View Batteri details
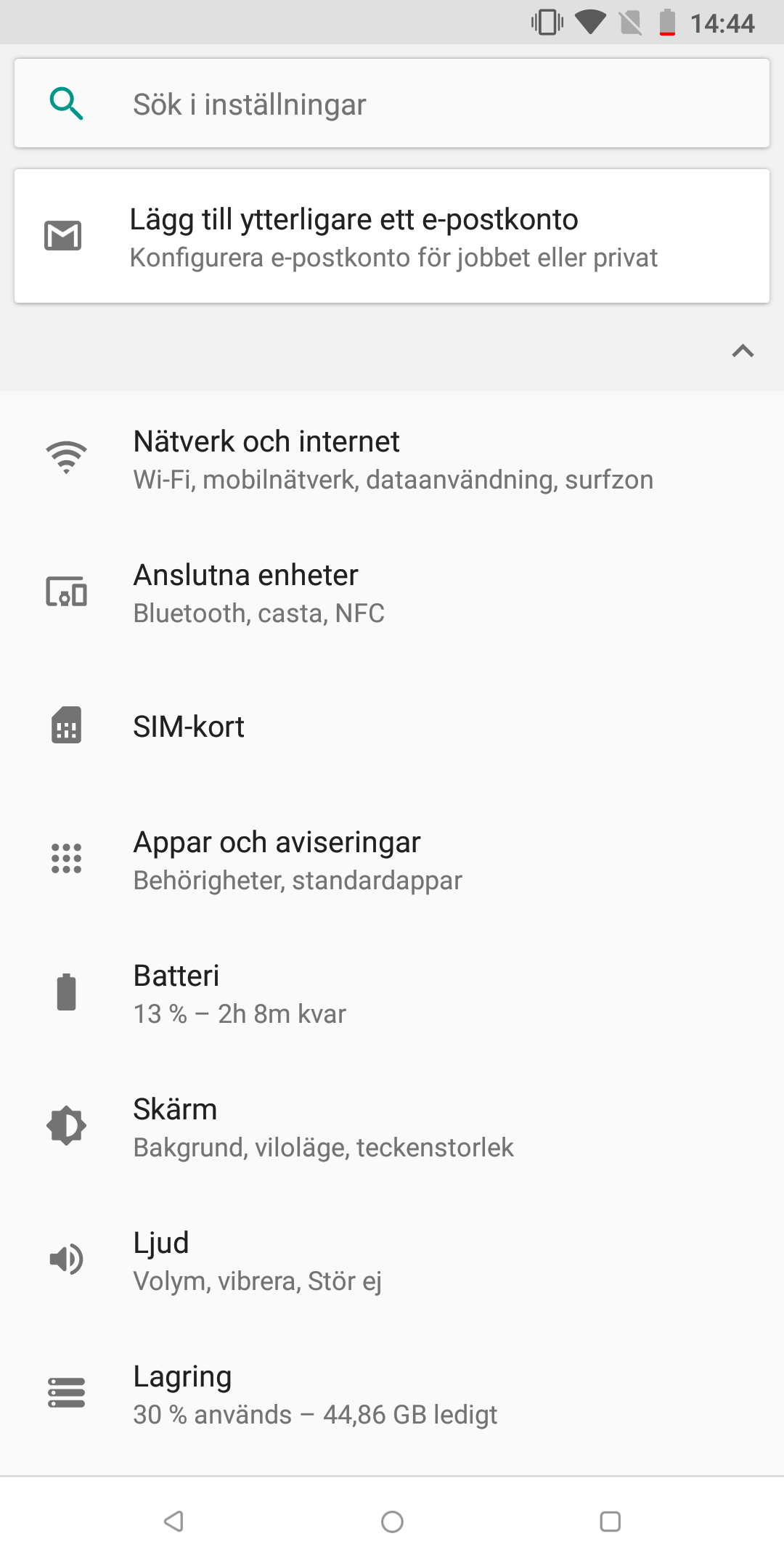 point(392,993)
